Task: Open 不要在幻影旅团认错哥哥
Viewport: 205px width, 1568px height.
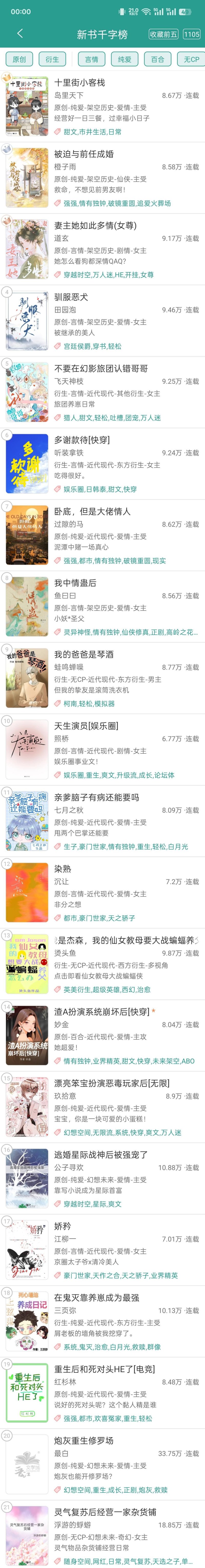Action: click(101, 368)
